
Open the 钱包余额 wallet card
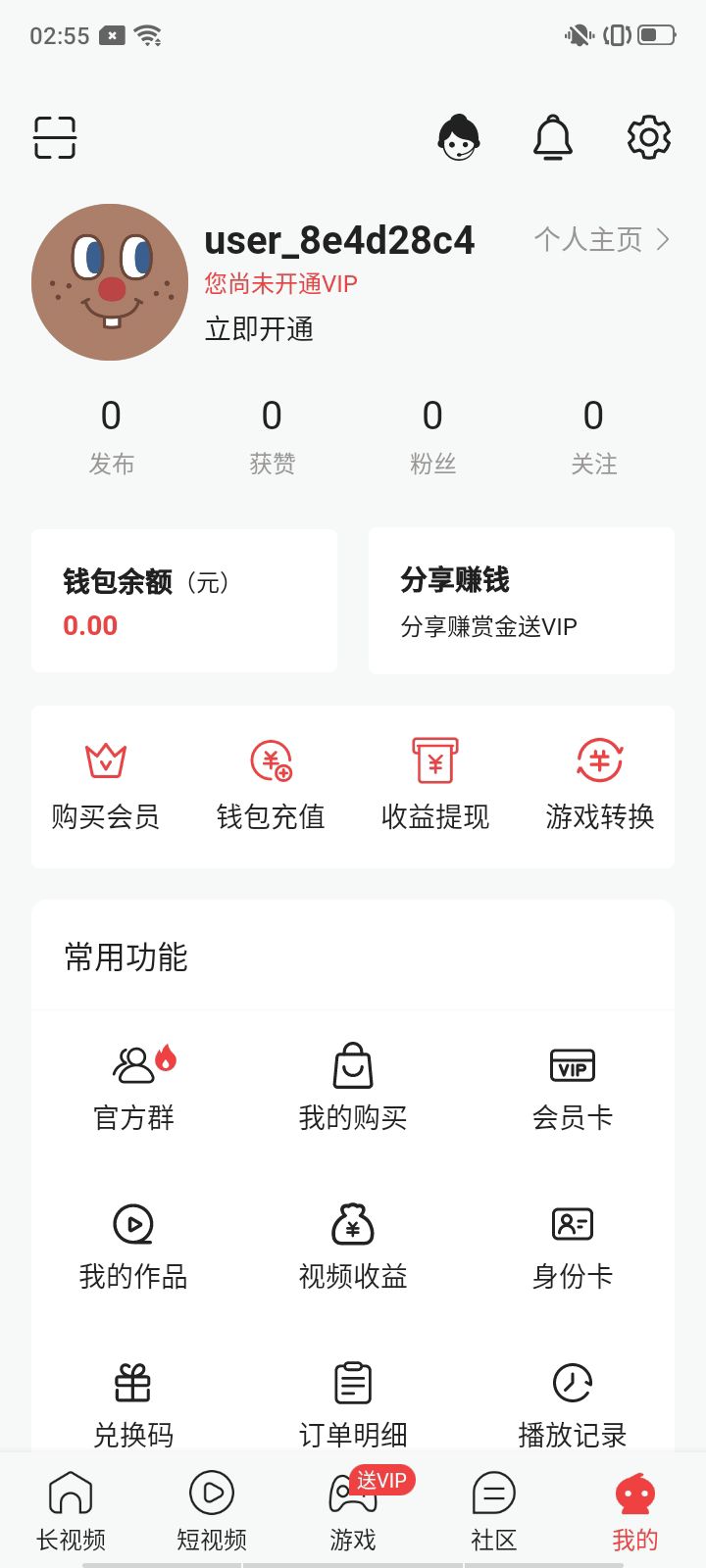pyautogui.click(x=184, y=601)
